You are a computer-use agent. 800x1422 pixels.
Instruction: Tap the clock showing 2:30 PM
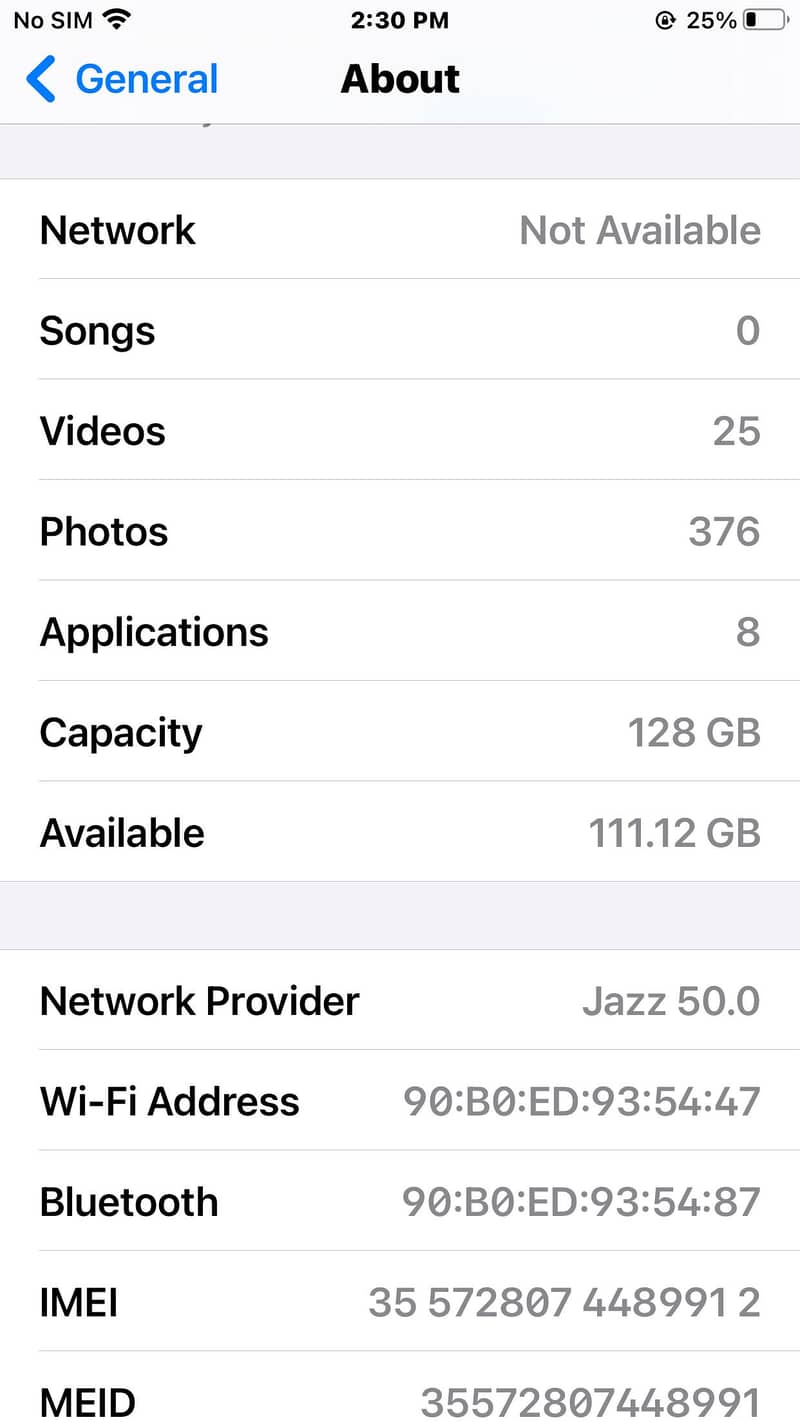(x=400, y=19)
